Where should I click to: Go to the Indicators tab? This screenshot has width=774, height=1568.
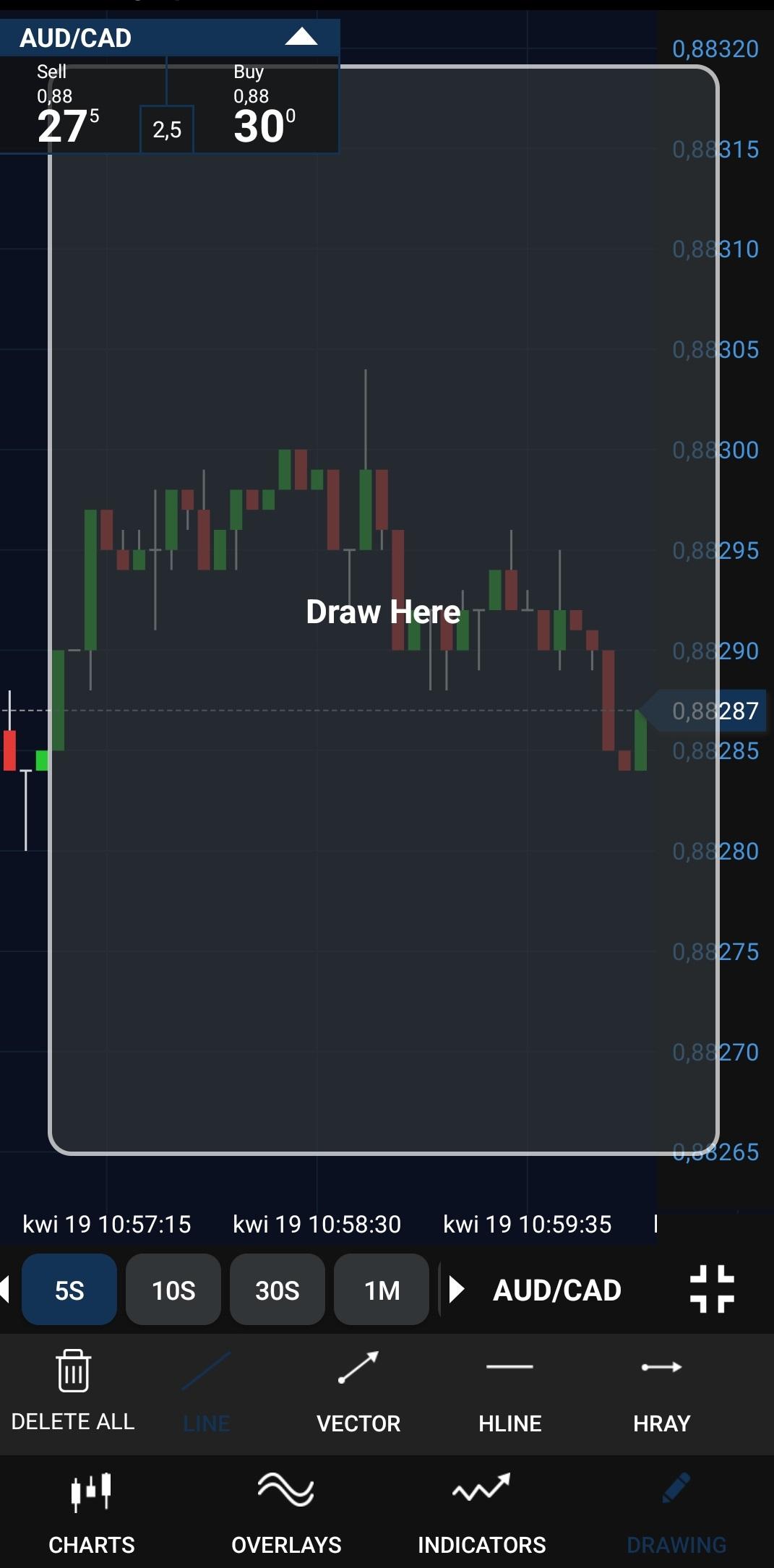(482, 1512)
